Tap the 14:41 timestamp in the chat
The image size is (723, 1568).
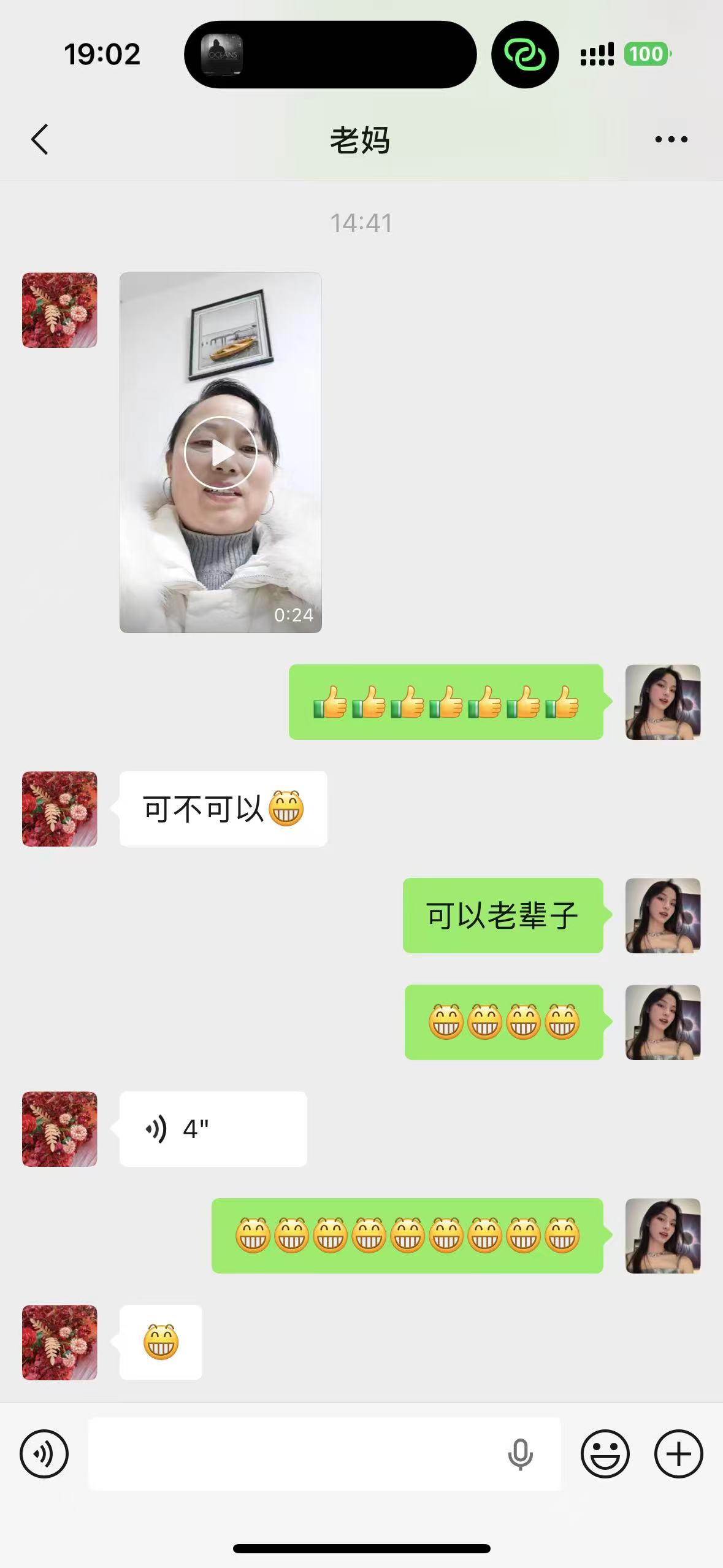[361, 223]
